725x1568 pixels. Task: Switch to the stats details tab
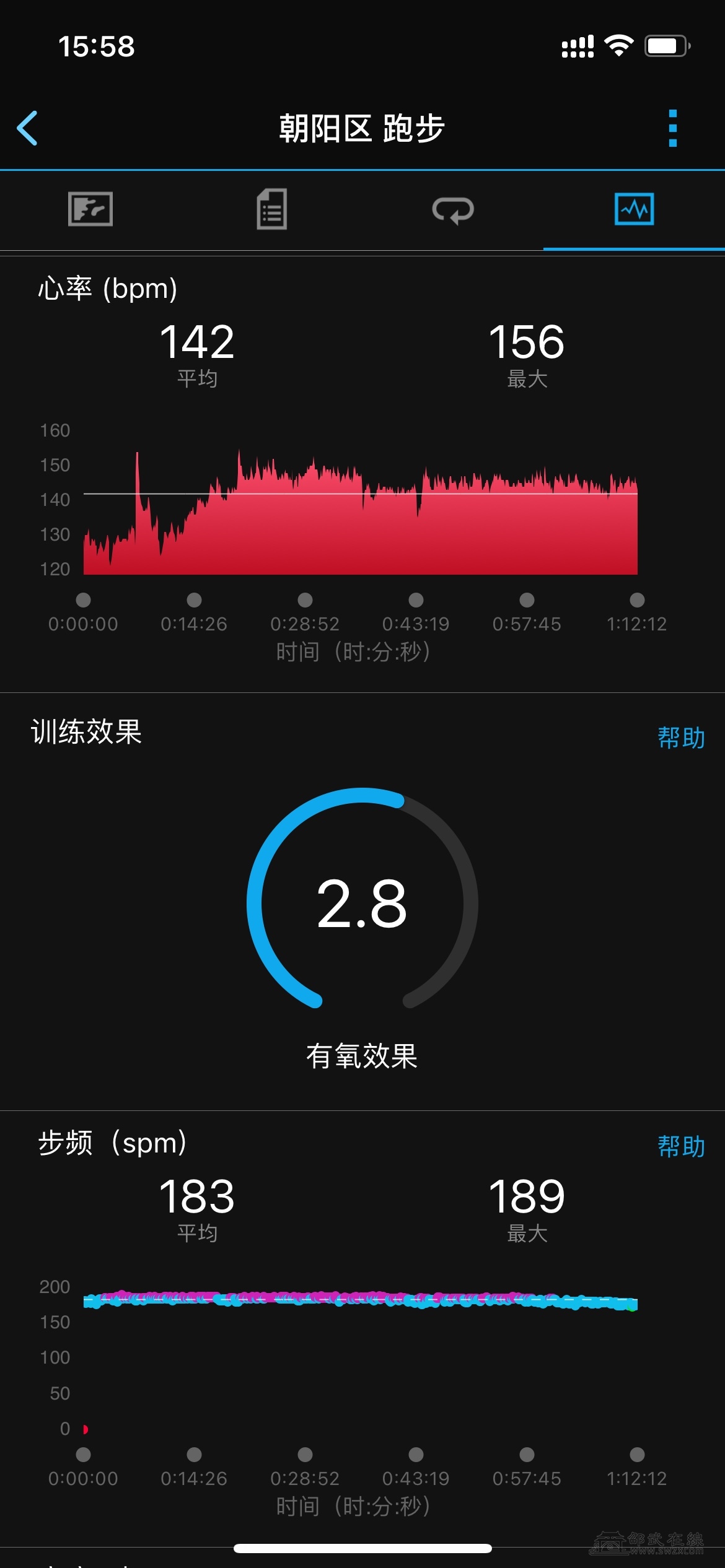[271, 209]
